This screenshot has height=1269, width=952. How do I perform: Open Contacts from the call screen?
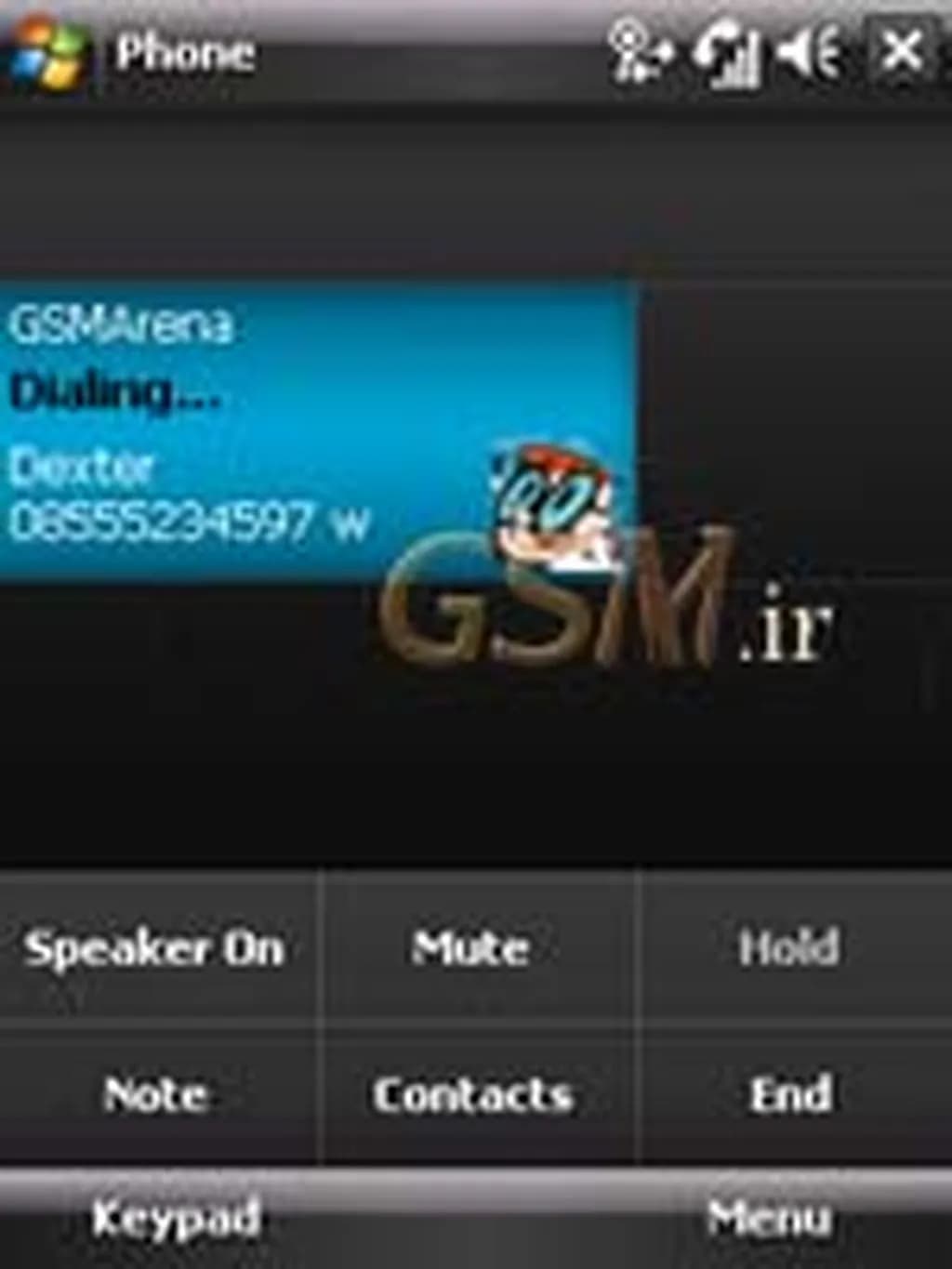[472, 1094]
